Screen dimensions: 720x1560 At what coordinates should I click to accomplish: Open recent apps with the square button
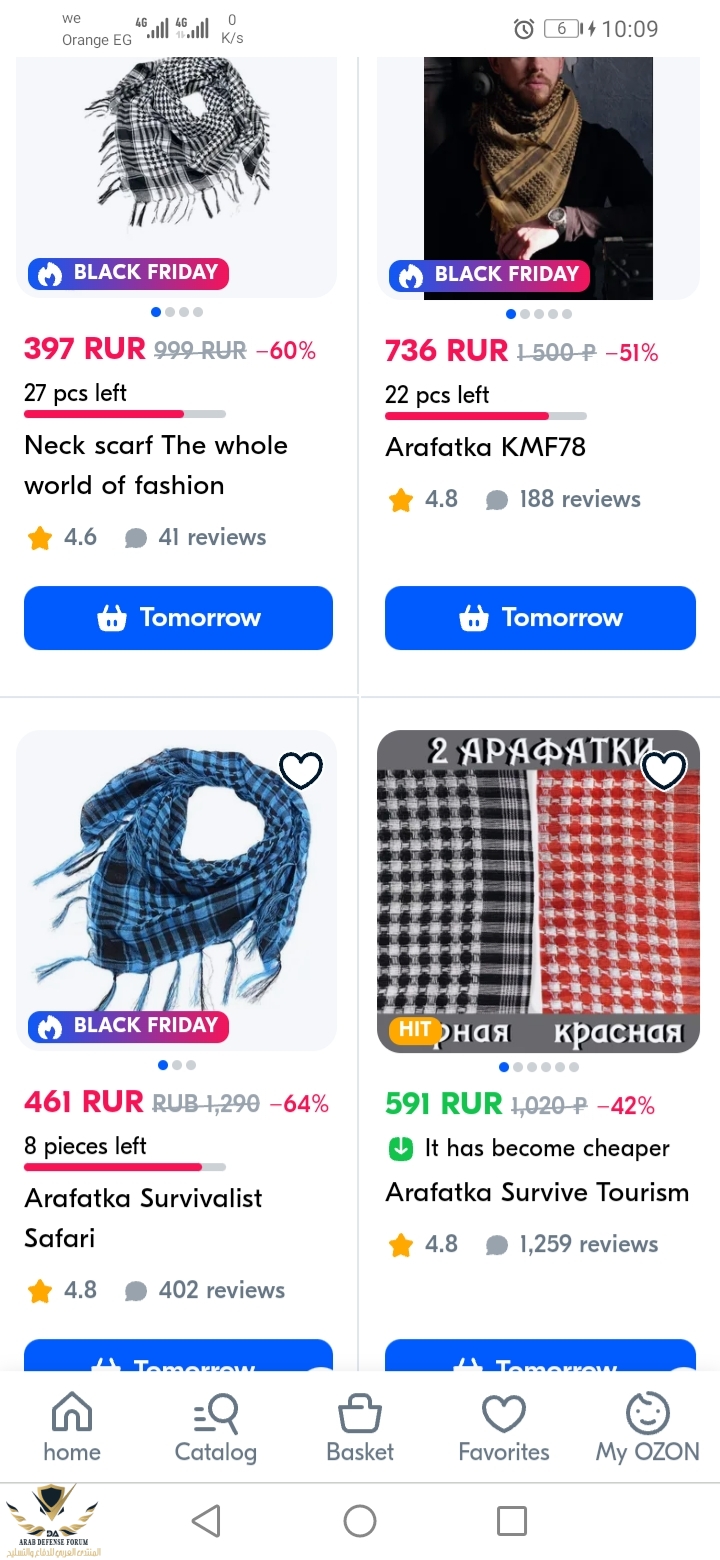pos(512,1521)
